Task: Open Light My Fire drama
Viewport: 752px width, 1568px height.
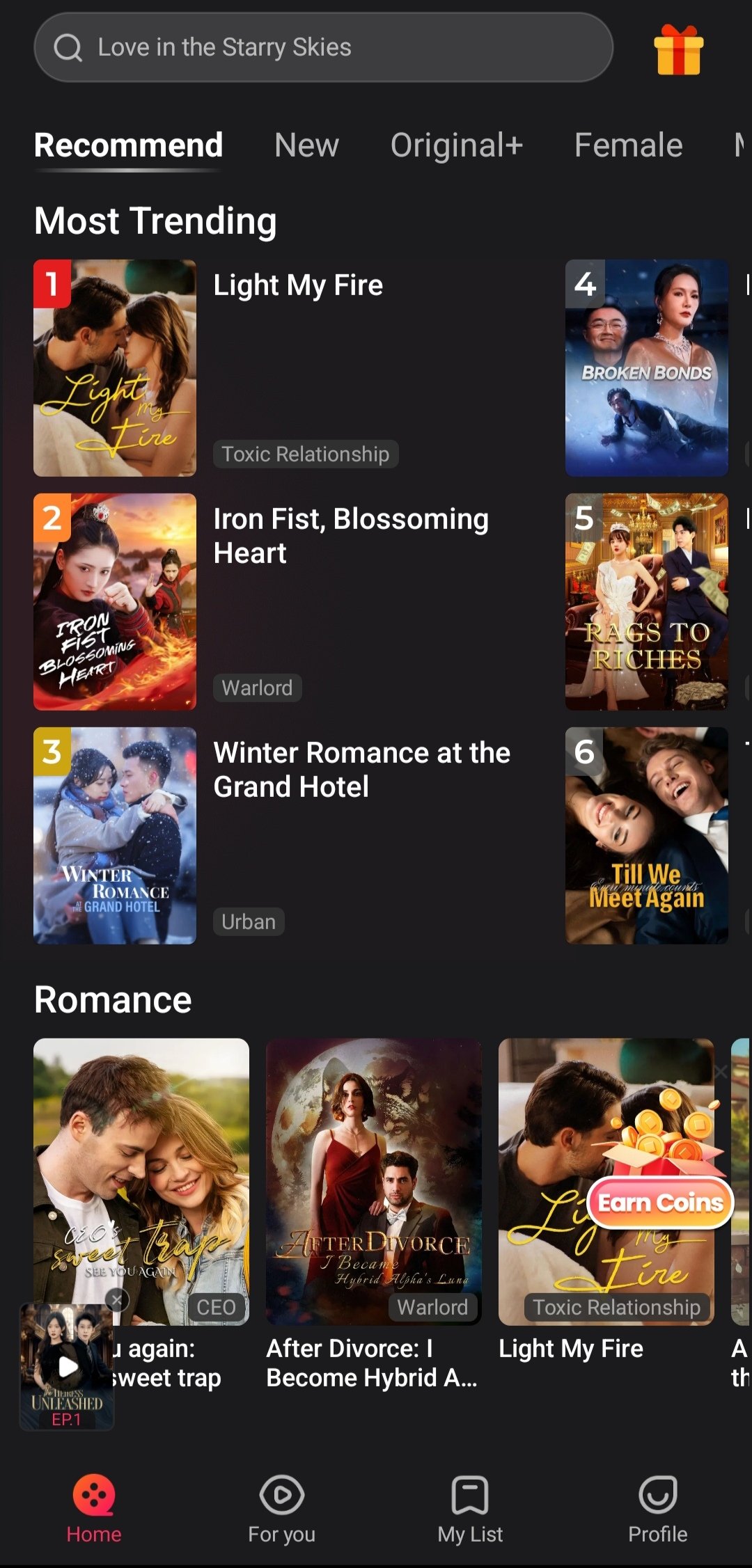Action: pyautogui.click(x=115, y=367)
